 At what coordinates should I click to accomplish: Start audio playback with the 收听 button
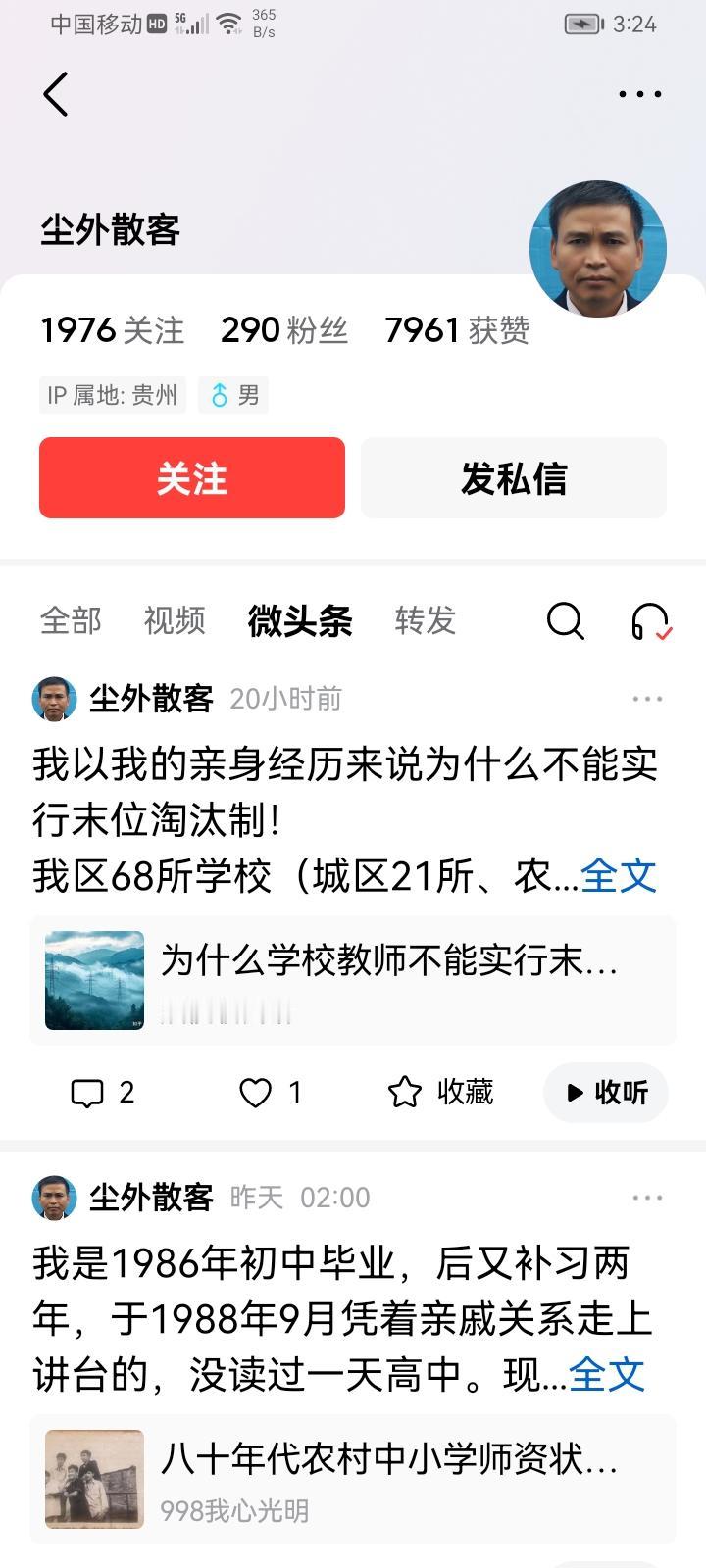click(605, 1093)
